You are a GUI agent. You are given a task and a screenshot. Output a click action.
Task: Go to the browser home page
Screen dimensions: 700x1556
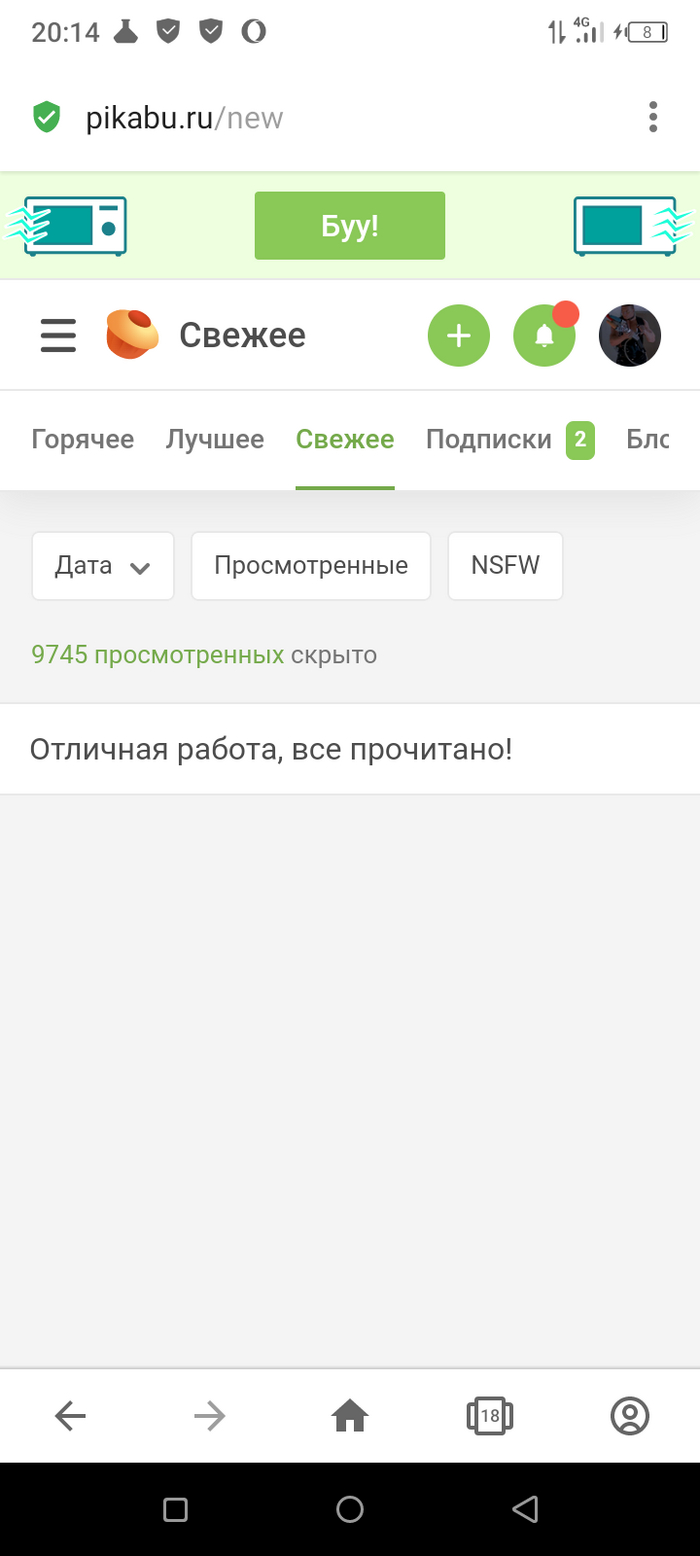click(x=350, y=1415)
